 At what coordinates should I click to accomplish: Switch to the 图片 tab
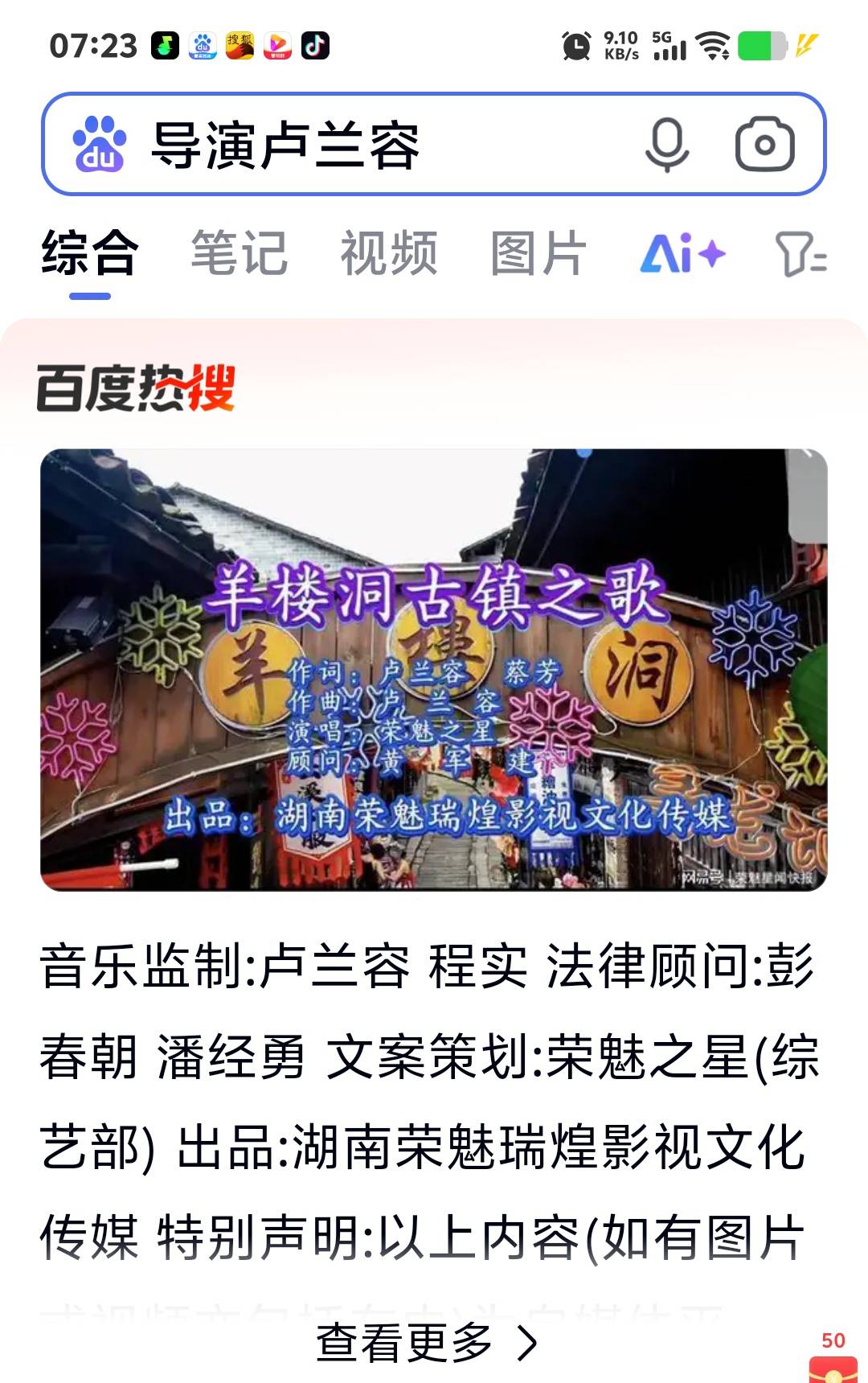(x=538, y=254)
